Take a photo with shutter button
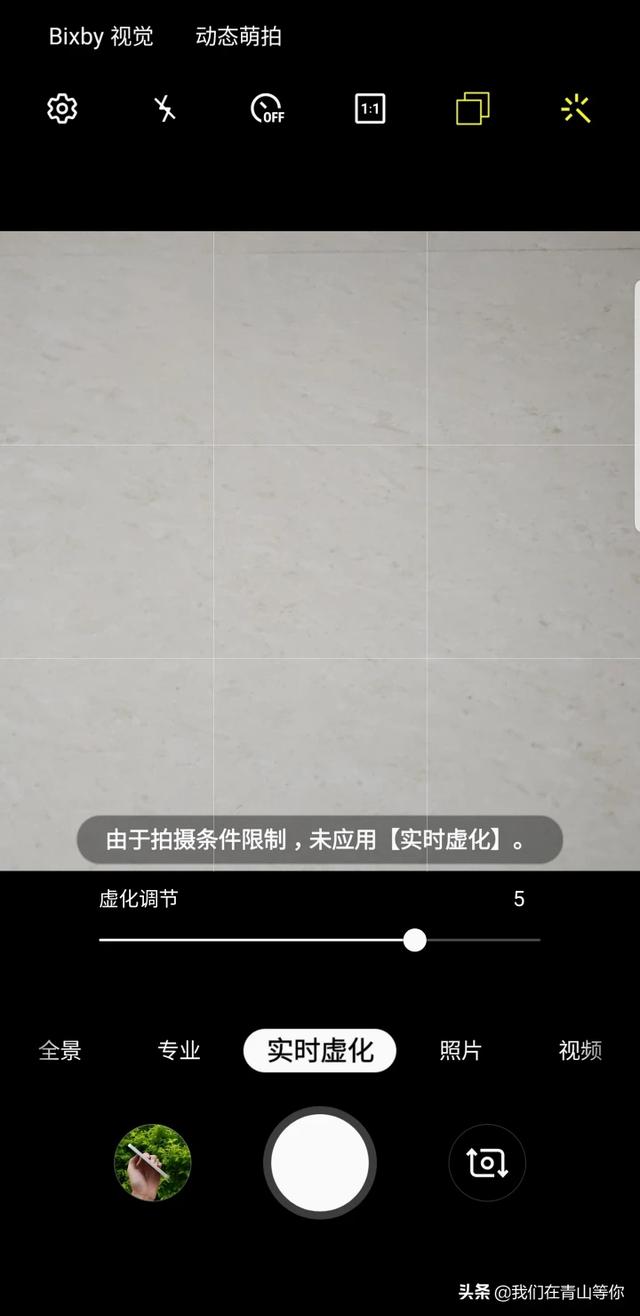Viewport: 640px width, 1316px height. click(x=320, y=1162)
